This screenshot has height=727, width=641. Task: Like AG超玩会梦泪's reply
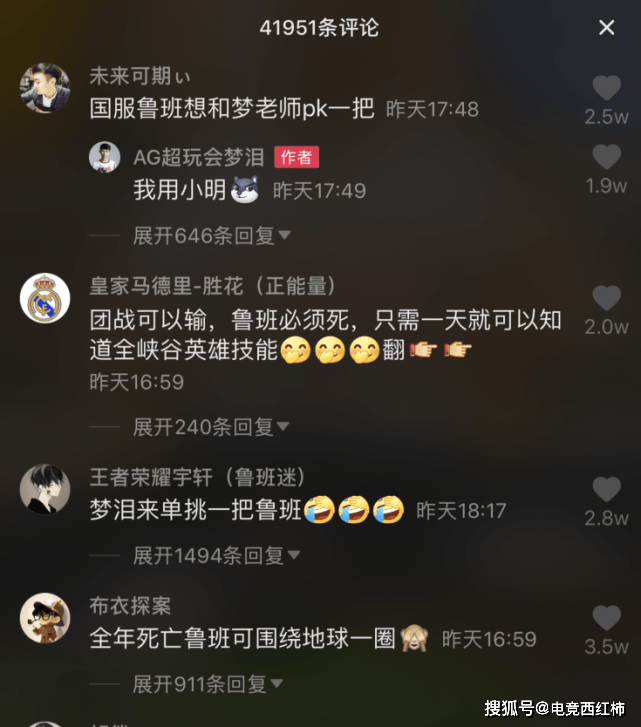coord(606,158)
